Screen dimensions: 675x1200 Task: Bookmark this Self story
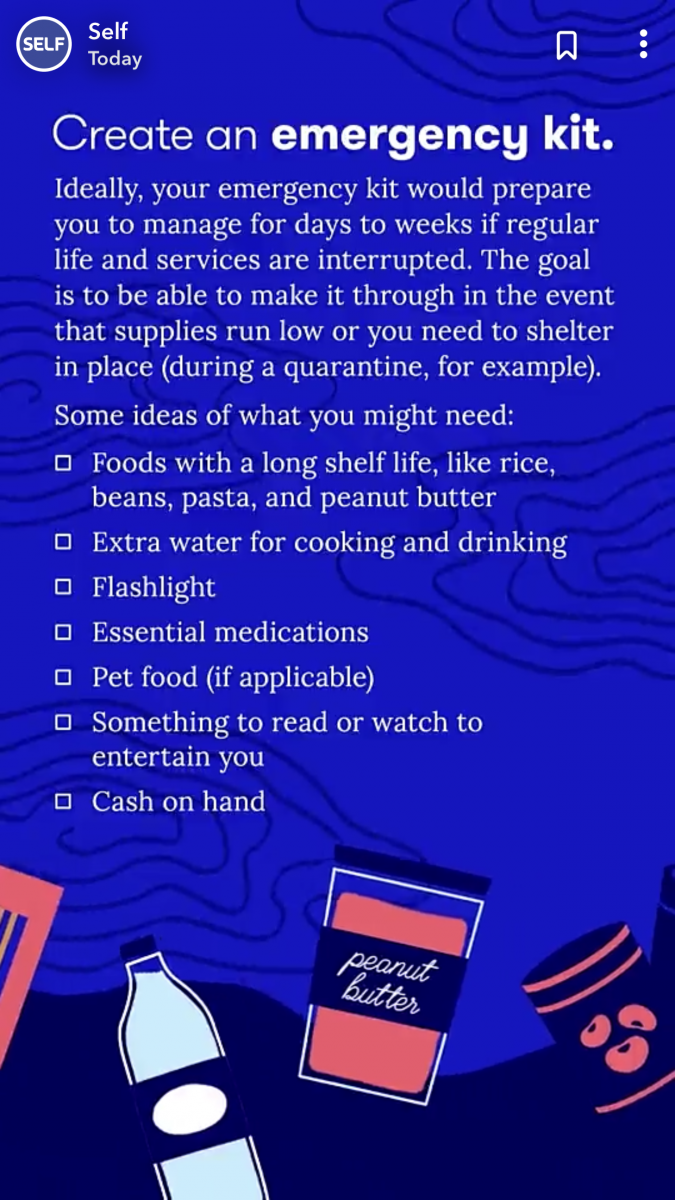pos(566,45)
